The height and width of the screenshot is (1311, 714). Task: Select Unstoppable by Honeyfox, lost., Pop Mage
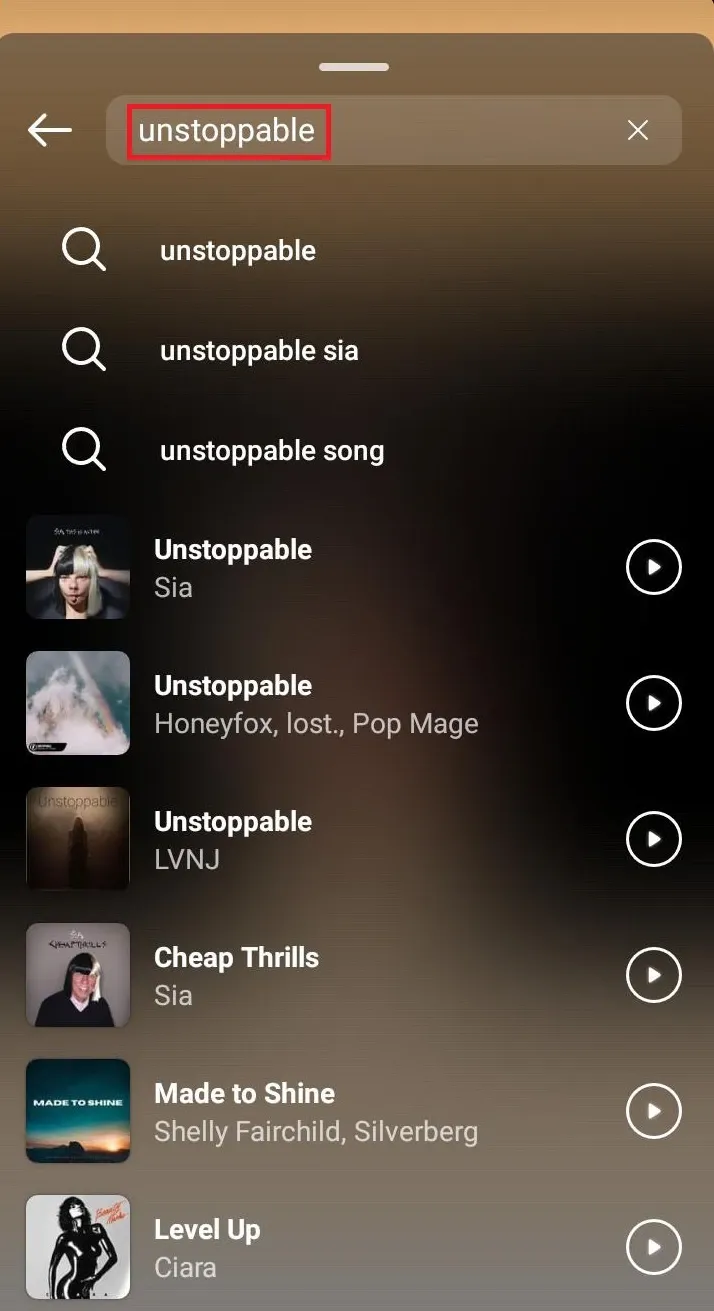[x=316, y=703]
